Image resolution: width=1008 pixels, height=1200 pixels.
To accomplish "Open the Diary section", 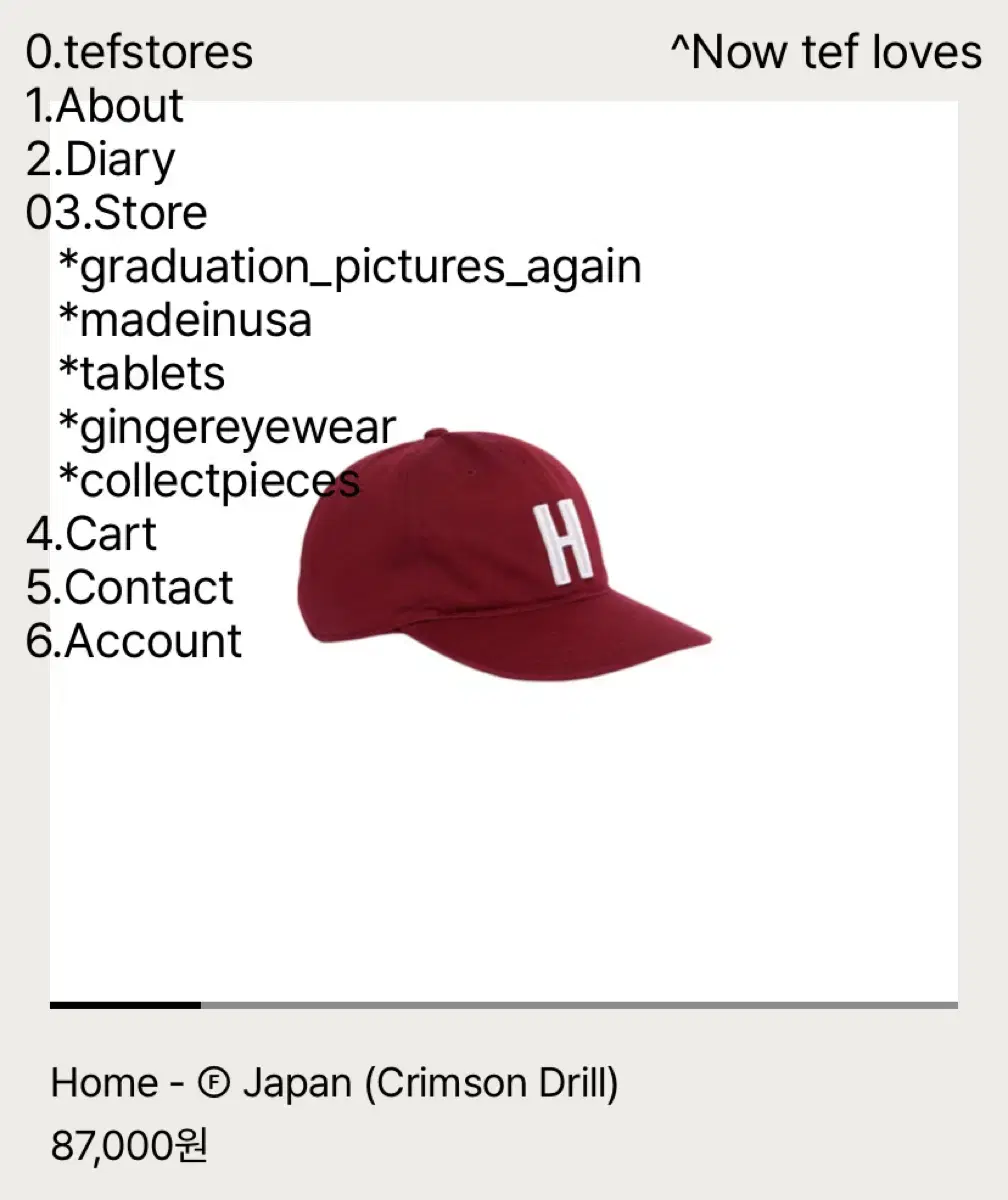I will [98, 158].
